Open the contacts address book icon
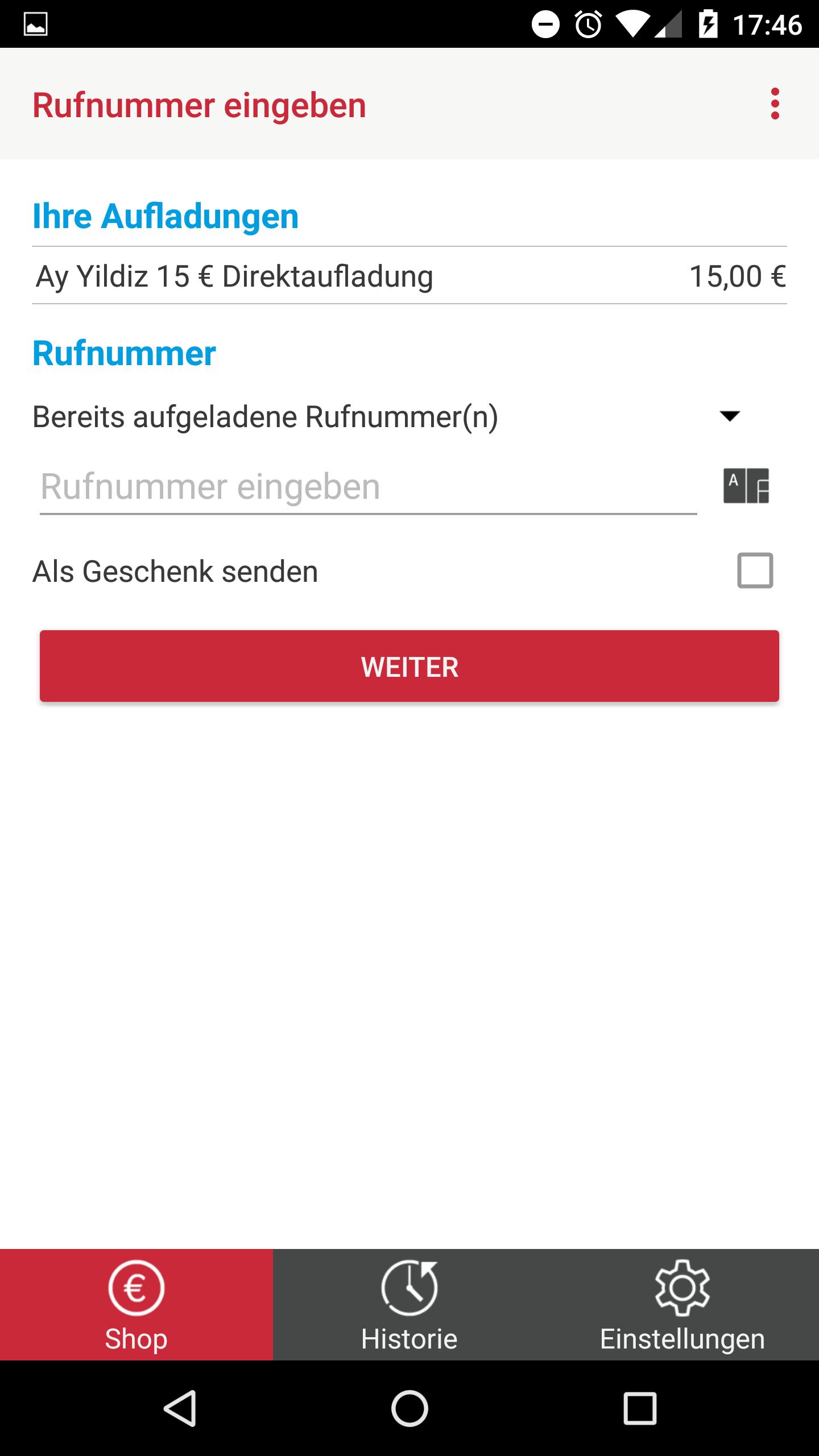819x1456 pixels. click(746, 486)
